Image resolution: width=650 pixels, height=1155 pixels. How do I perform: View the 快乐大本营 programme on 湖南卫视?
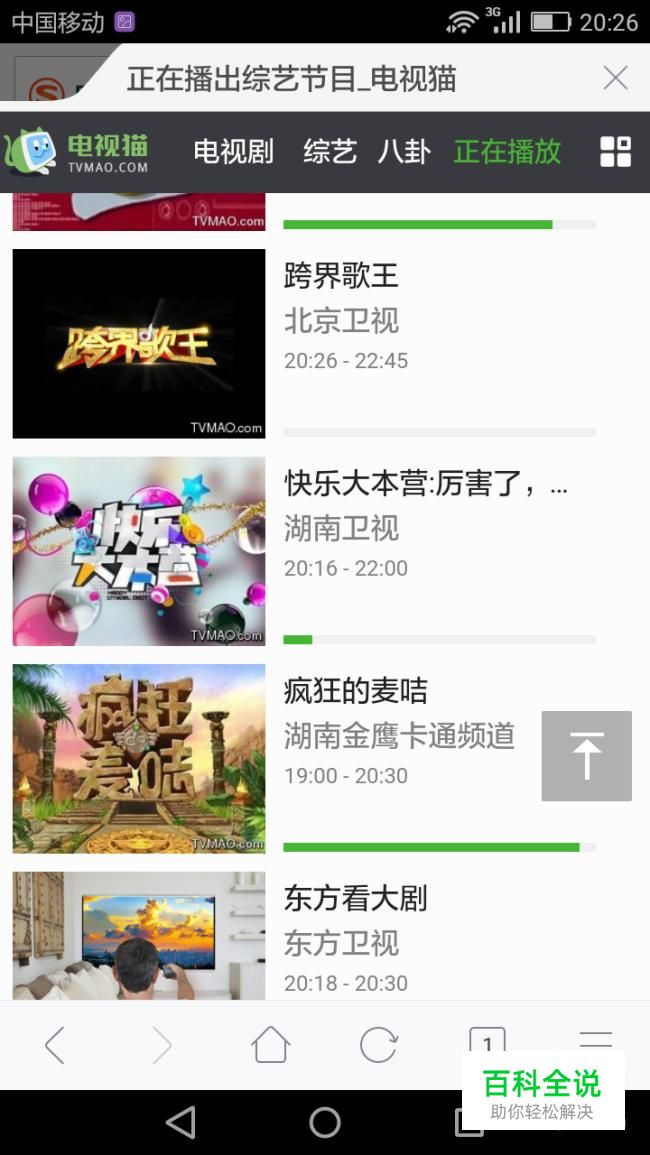click(425, 483)
